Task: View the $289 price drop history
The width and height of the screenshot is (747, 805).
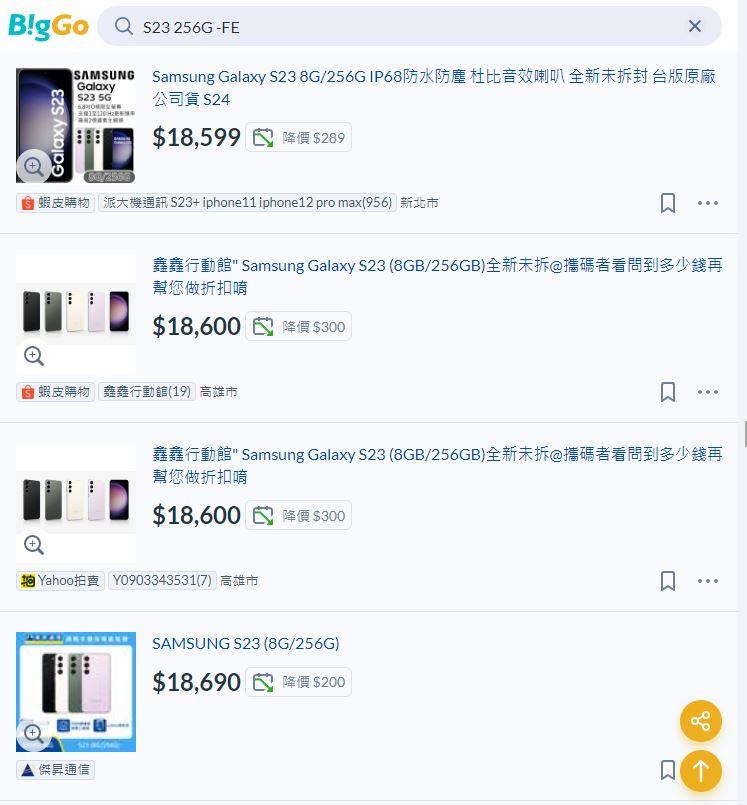Action: coord(298,138)
